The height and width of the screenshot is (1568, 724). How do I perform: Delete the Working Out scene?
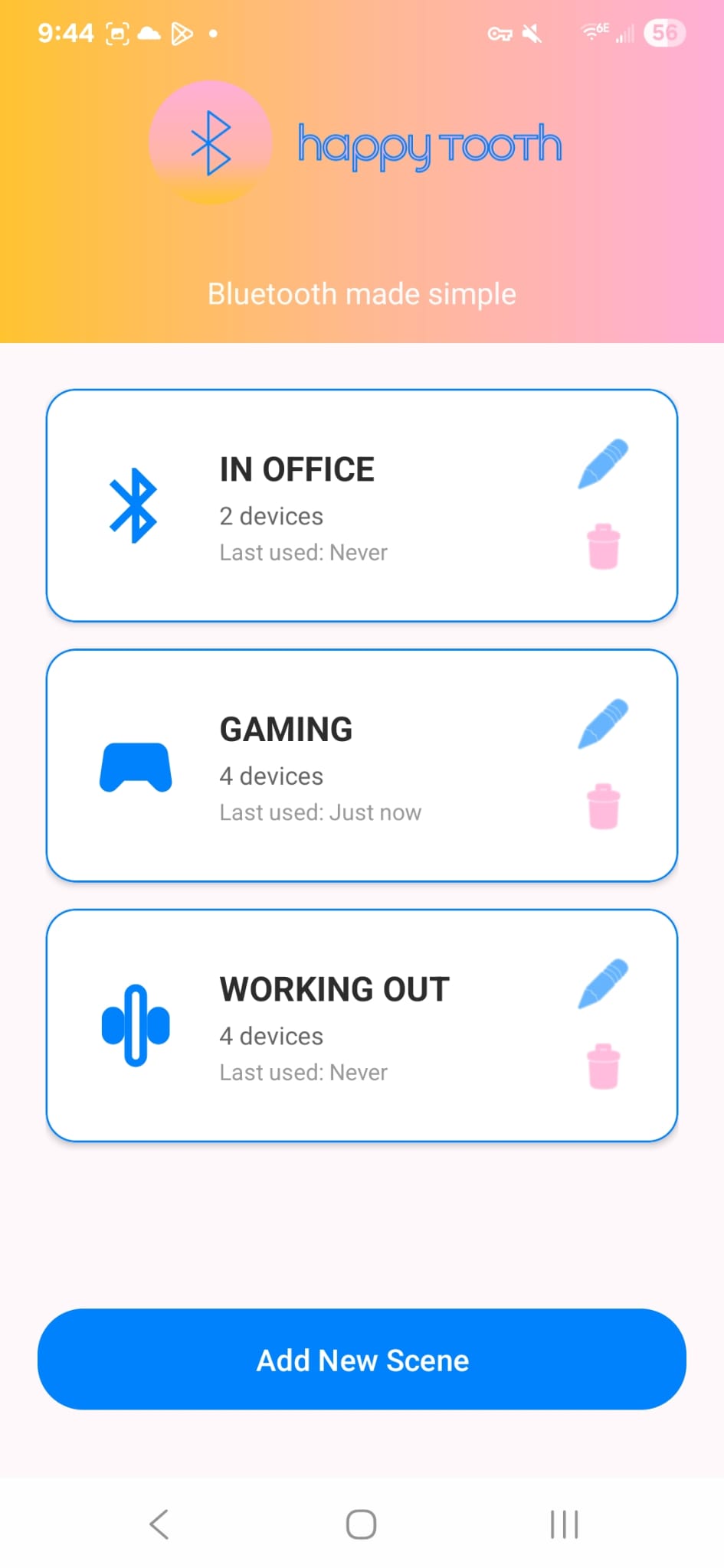(603, 1066)
